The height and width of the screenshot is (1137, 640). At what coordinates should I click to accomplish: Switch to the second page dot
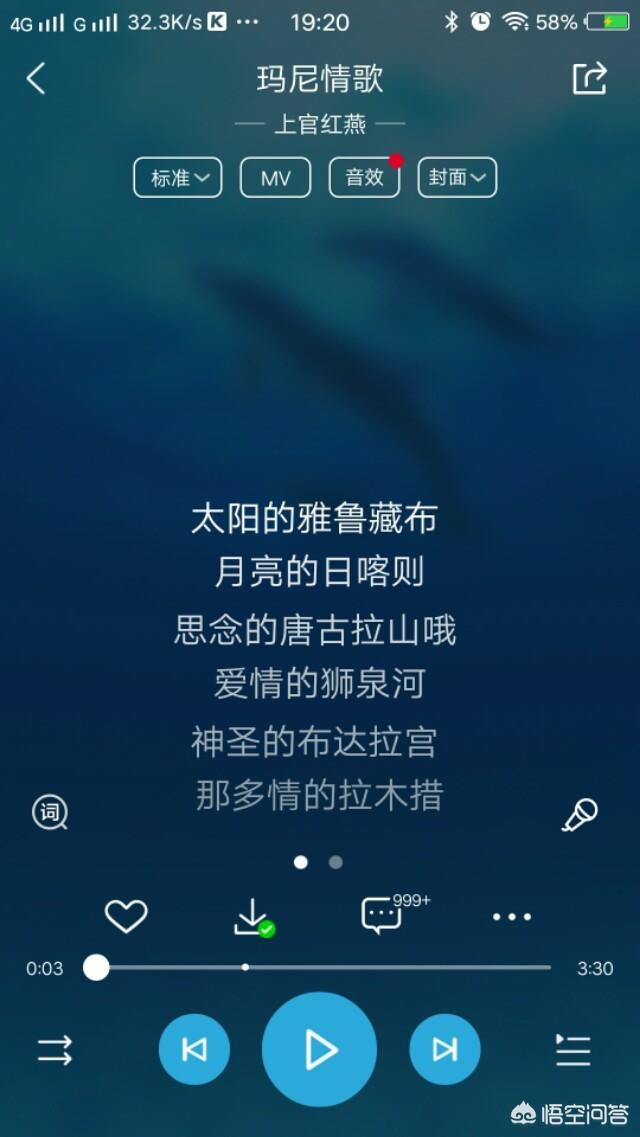coord(336,862)
